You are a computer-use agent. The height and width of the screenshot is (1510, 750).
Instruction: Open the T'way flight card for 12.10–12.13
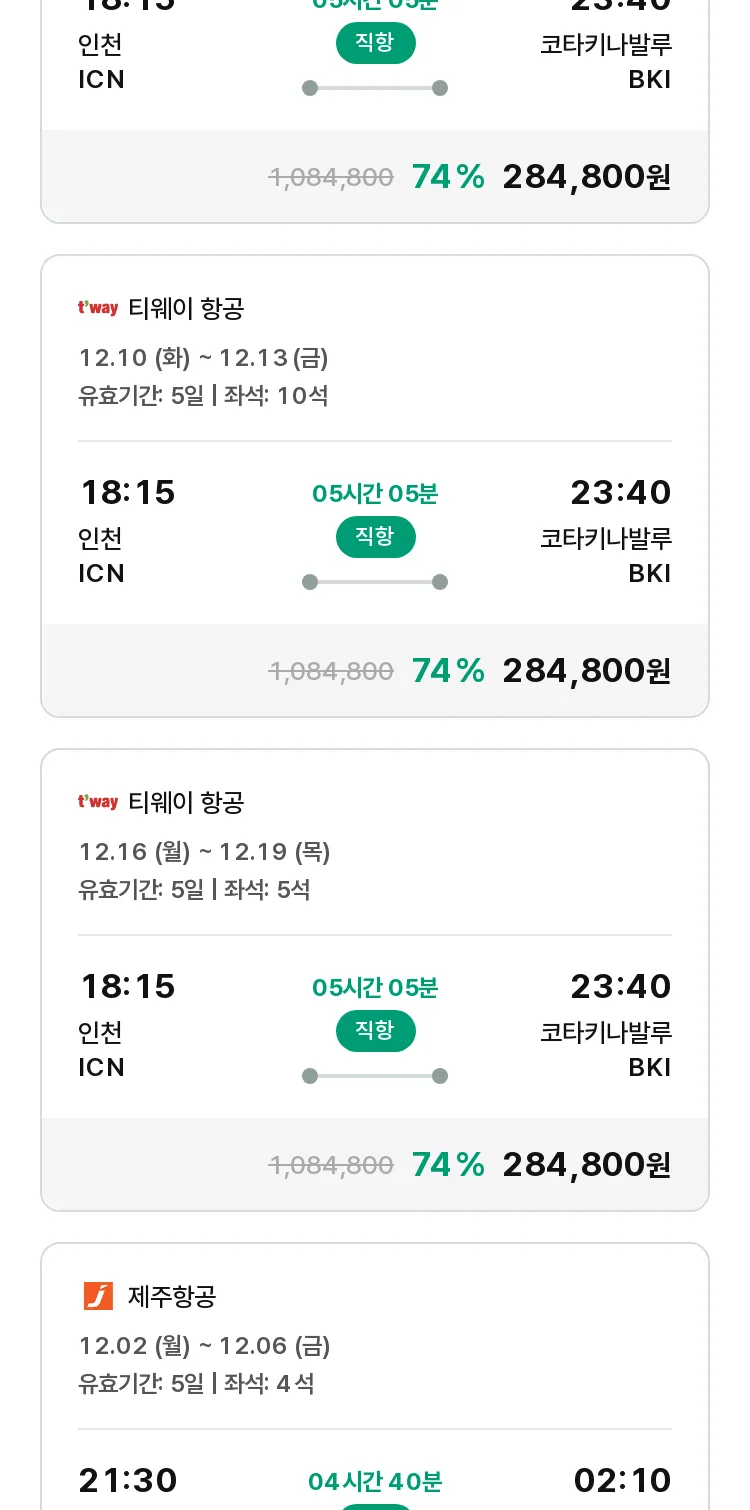click(375, 486)
